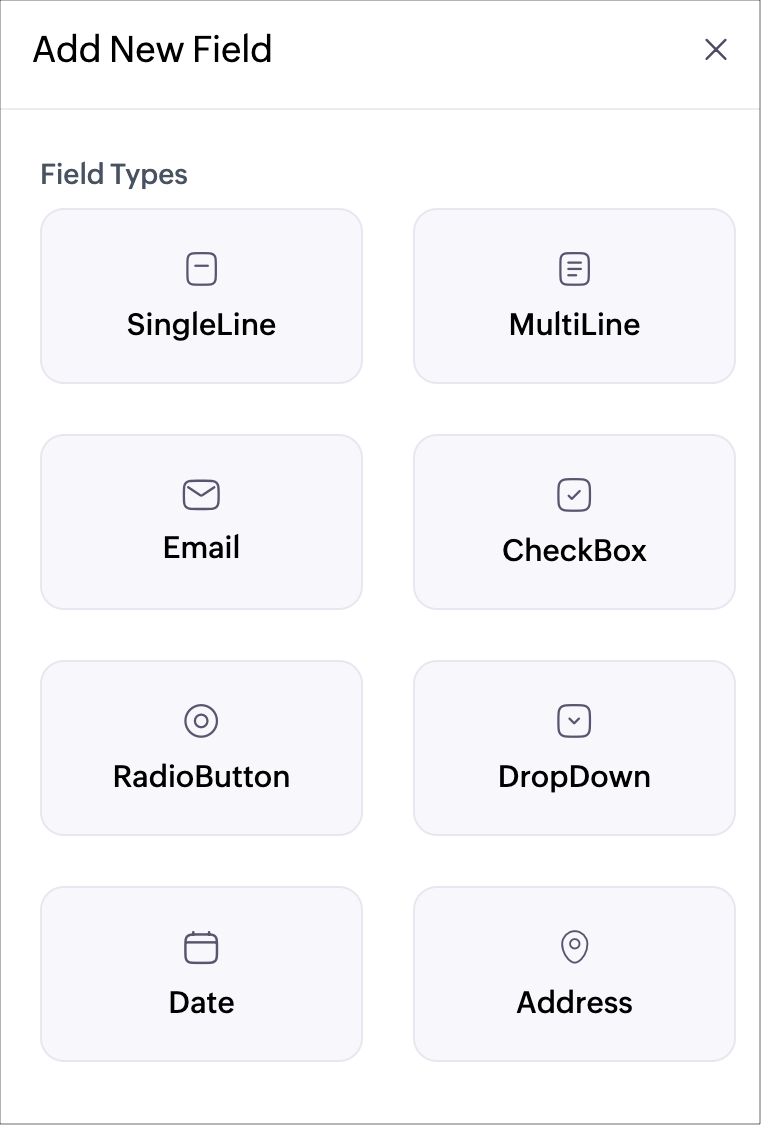Close the Add New Field panel
Viewport: 761px width, 1125px height.
click(x=715, y=50)
